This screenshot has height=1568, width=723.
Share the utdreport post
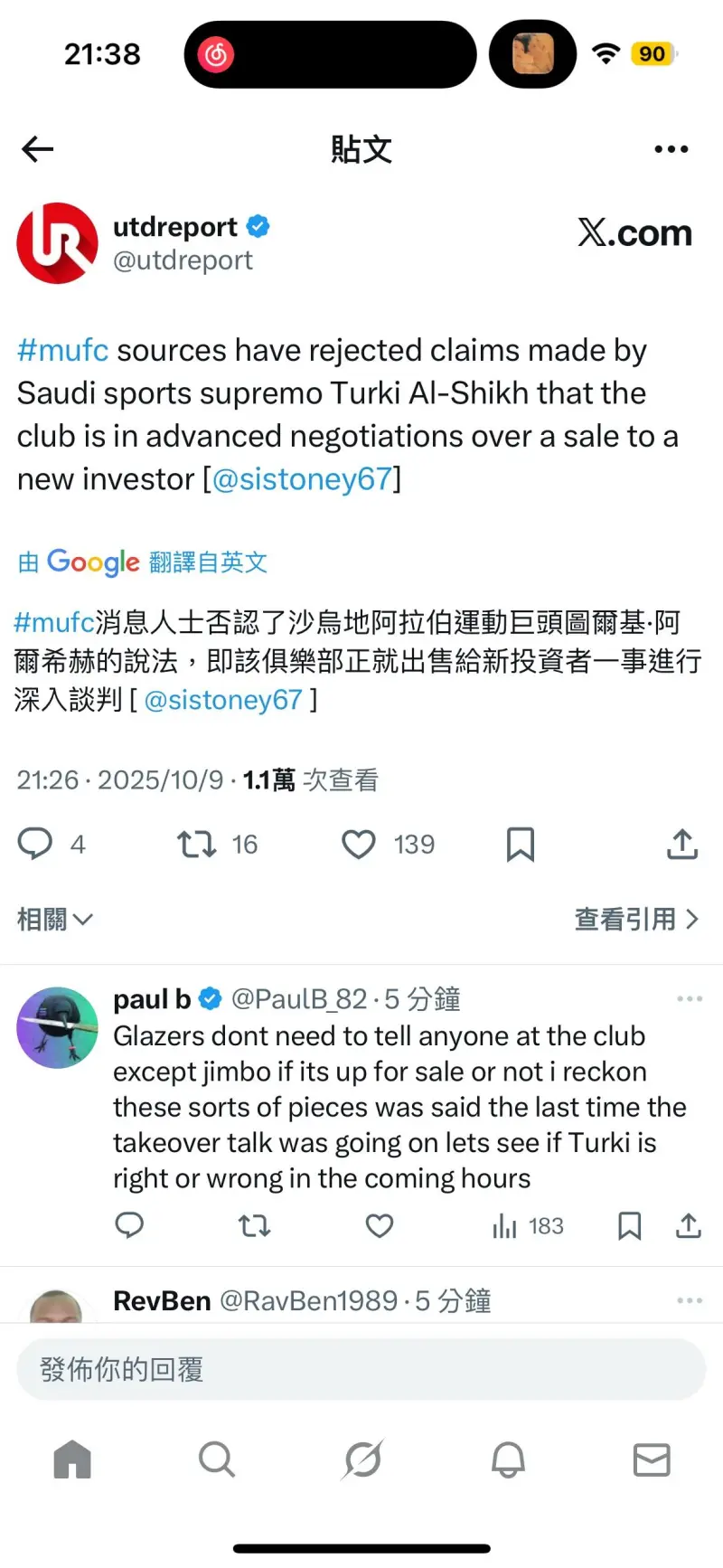pos(682,844)
